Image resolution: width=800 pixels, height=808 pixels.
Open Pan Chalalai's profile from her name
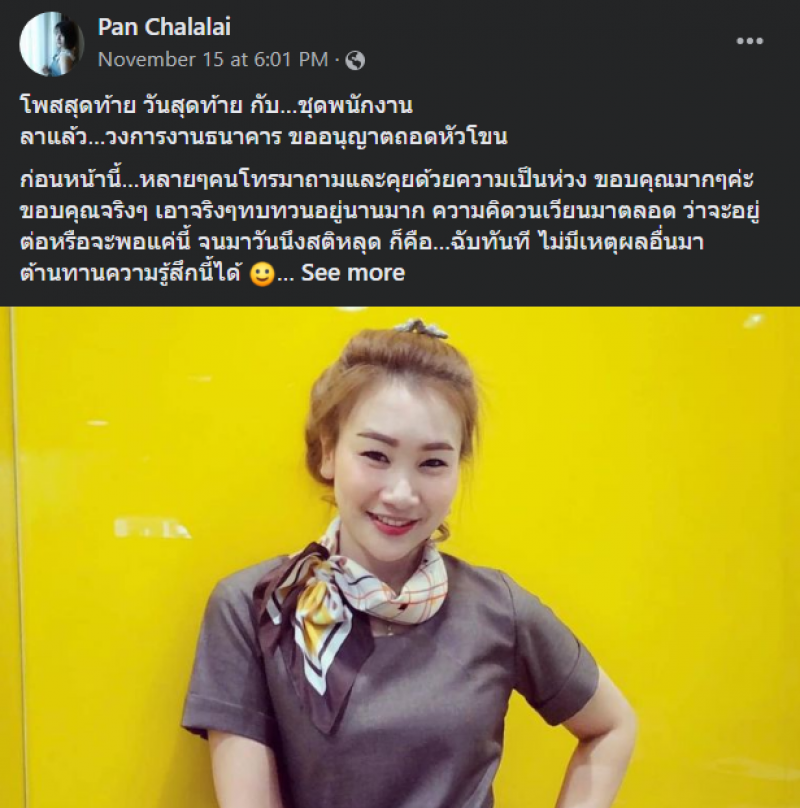click(x=164, y=27)
